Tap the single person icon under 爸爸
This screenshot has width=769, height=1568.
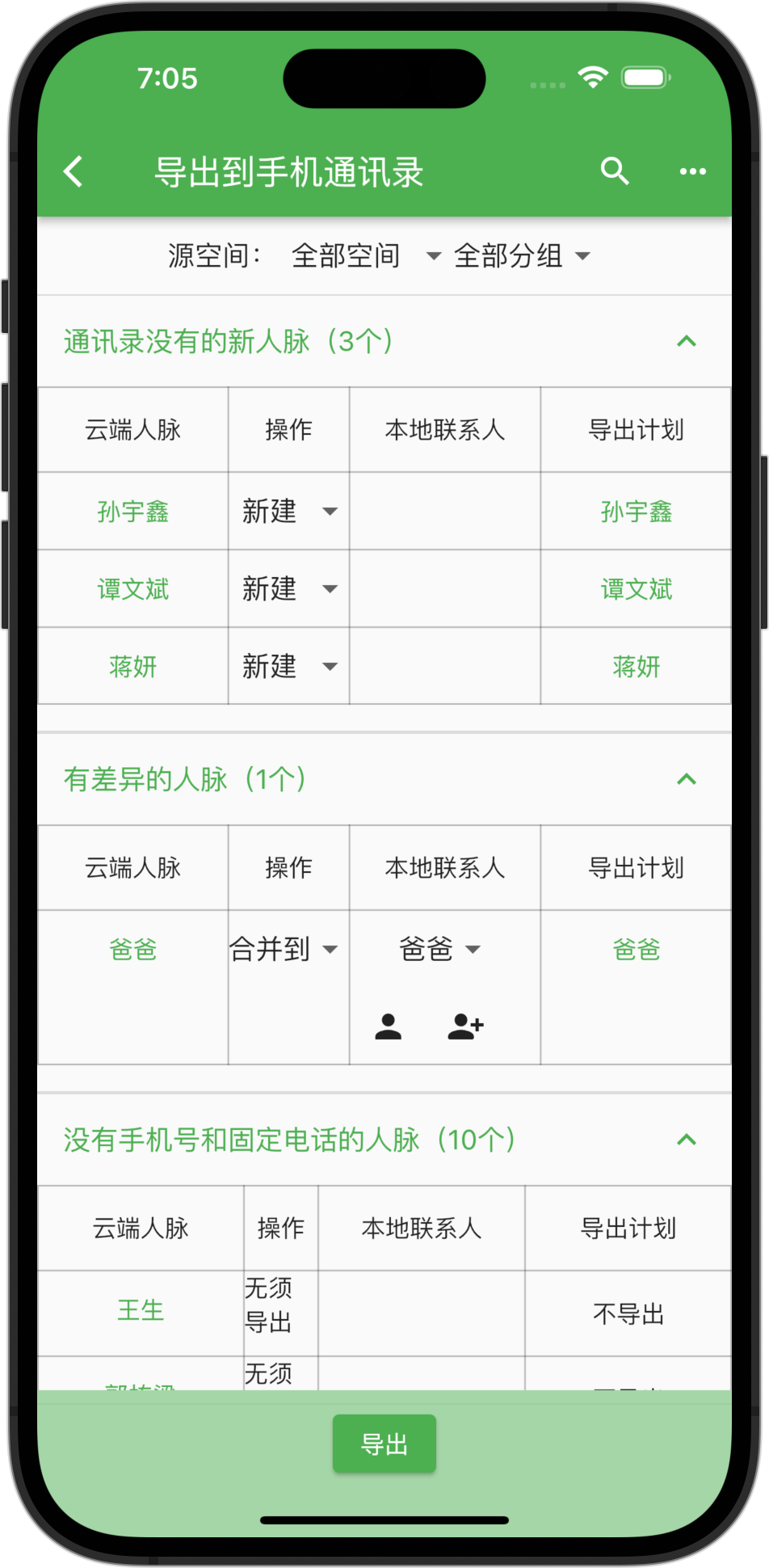pyautogui.click(x=389, y=1026)
